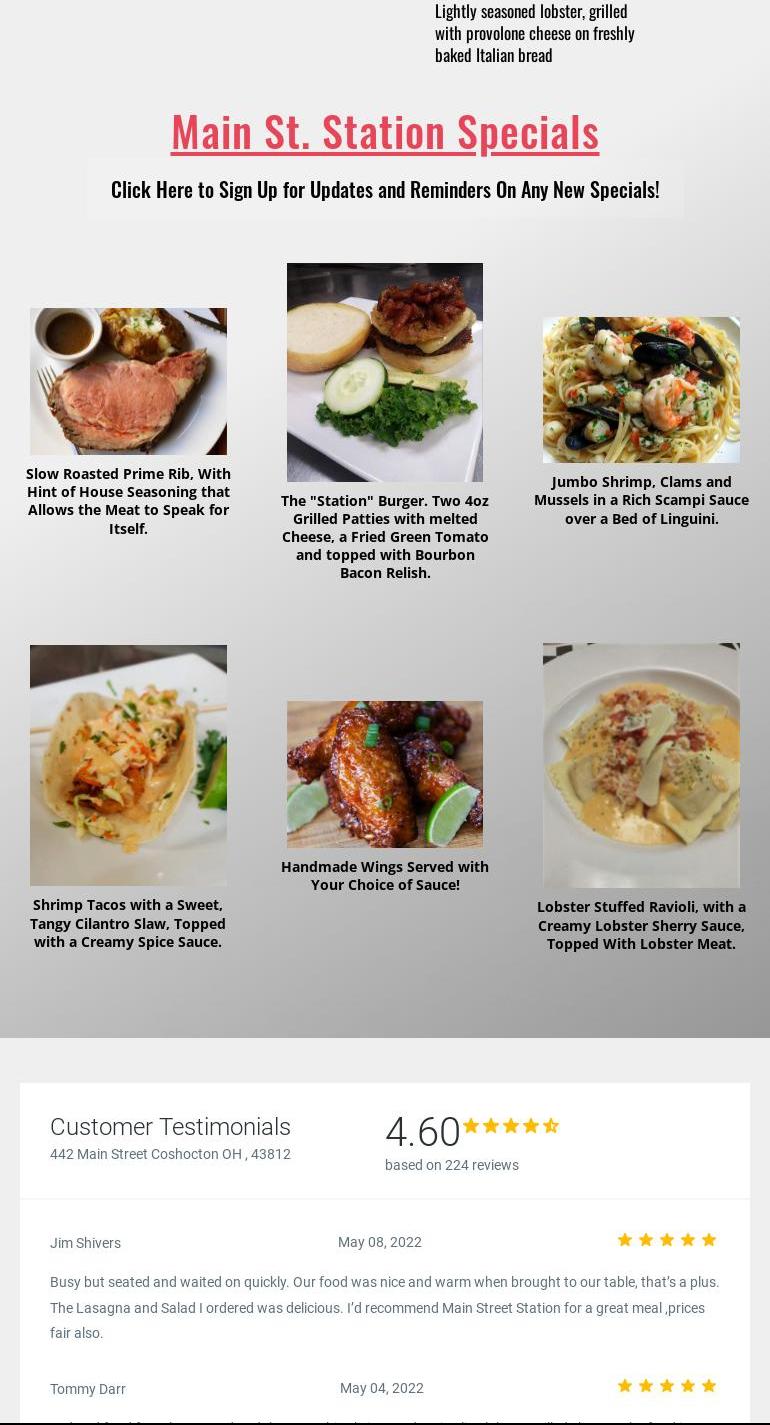View the Shrimp Tacos picture

[x=128, y=765]
